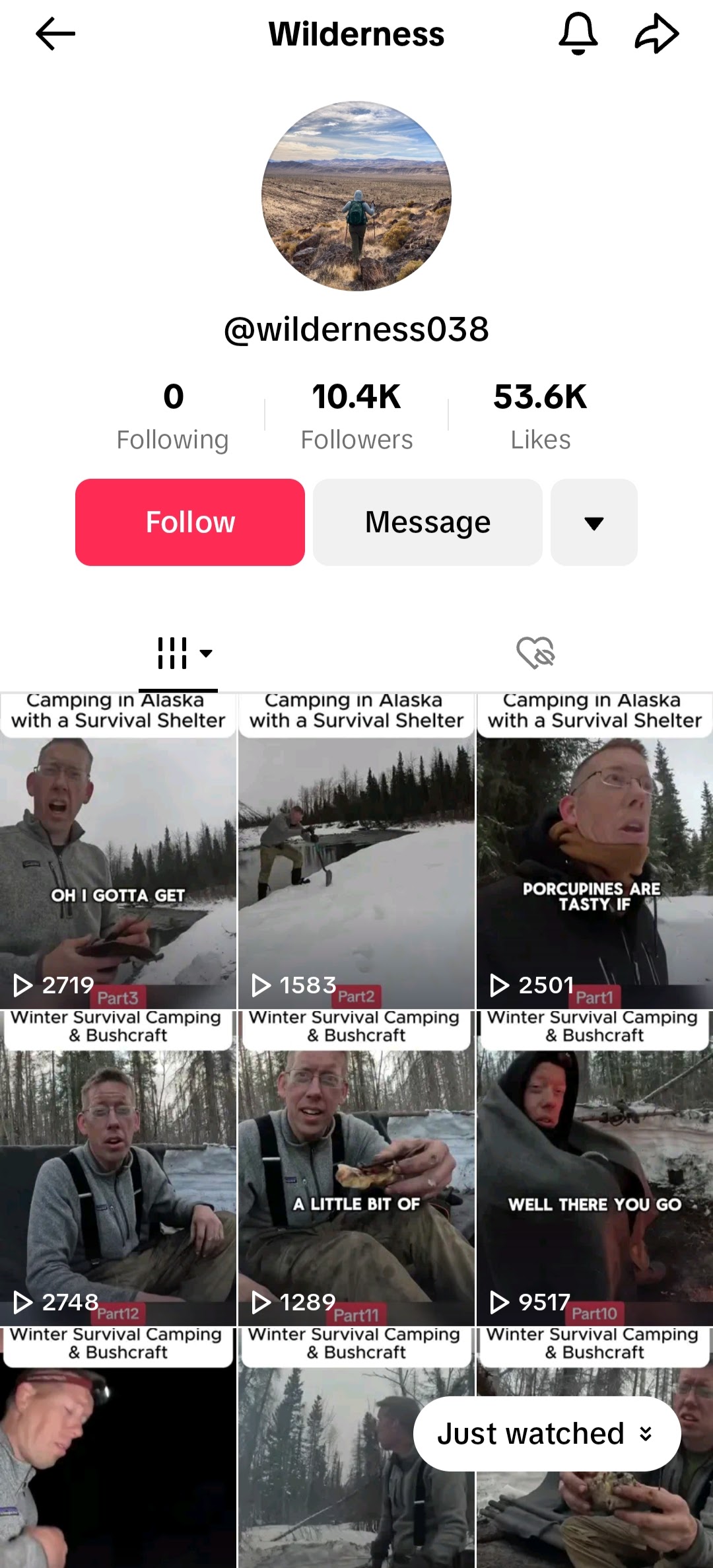Viewport: 713px width, 1568px height.
Task: Open the notifications bell
Action: click(x=578, y=34)
